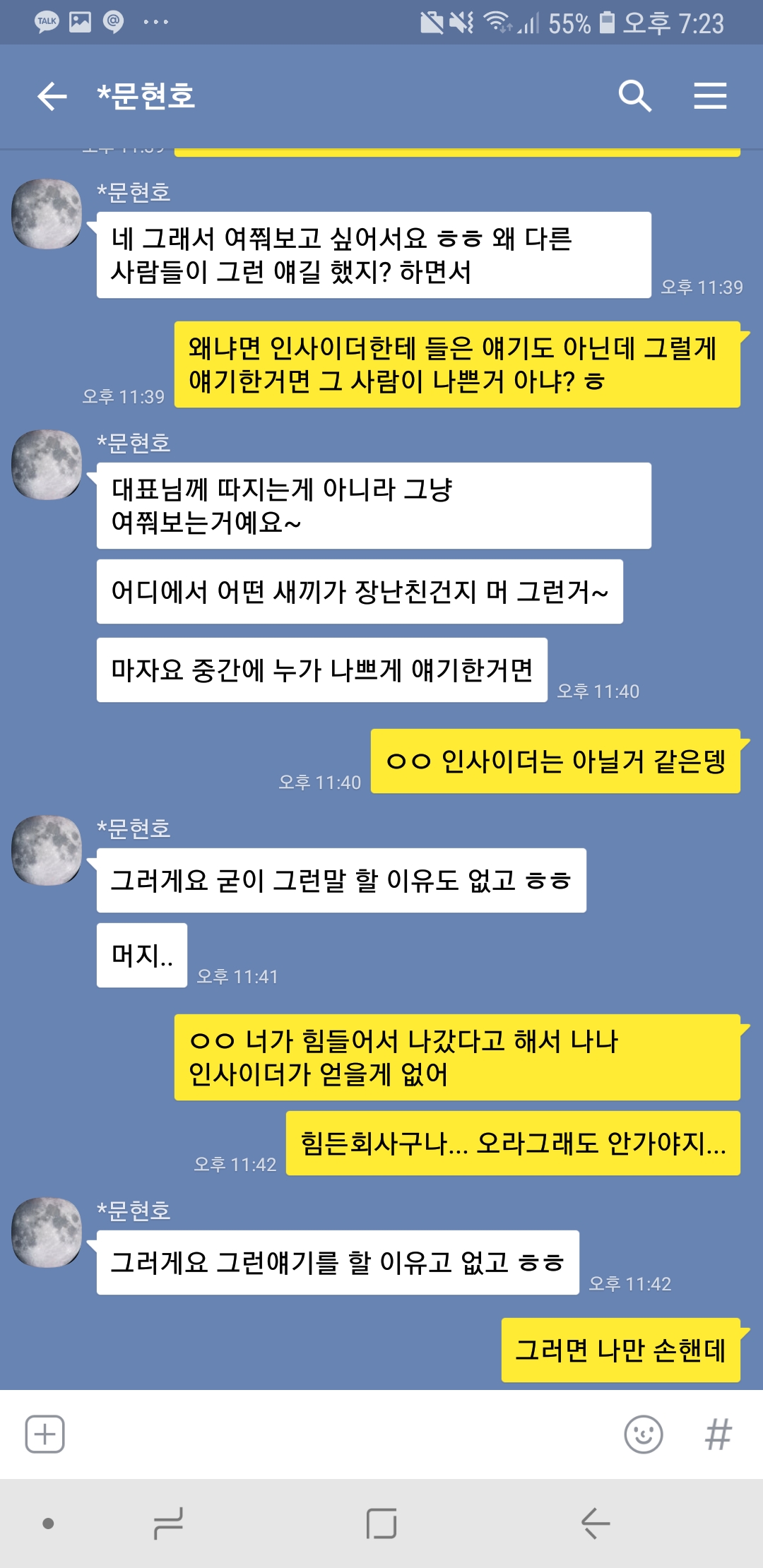This screenshot has height=1568, width=763.
Task: Open recent apps from navigation bar
Action: point(168,1524)
